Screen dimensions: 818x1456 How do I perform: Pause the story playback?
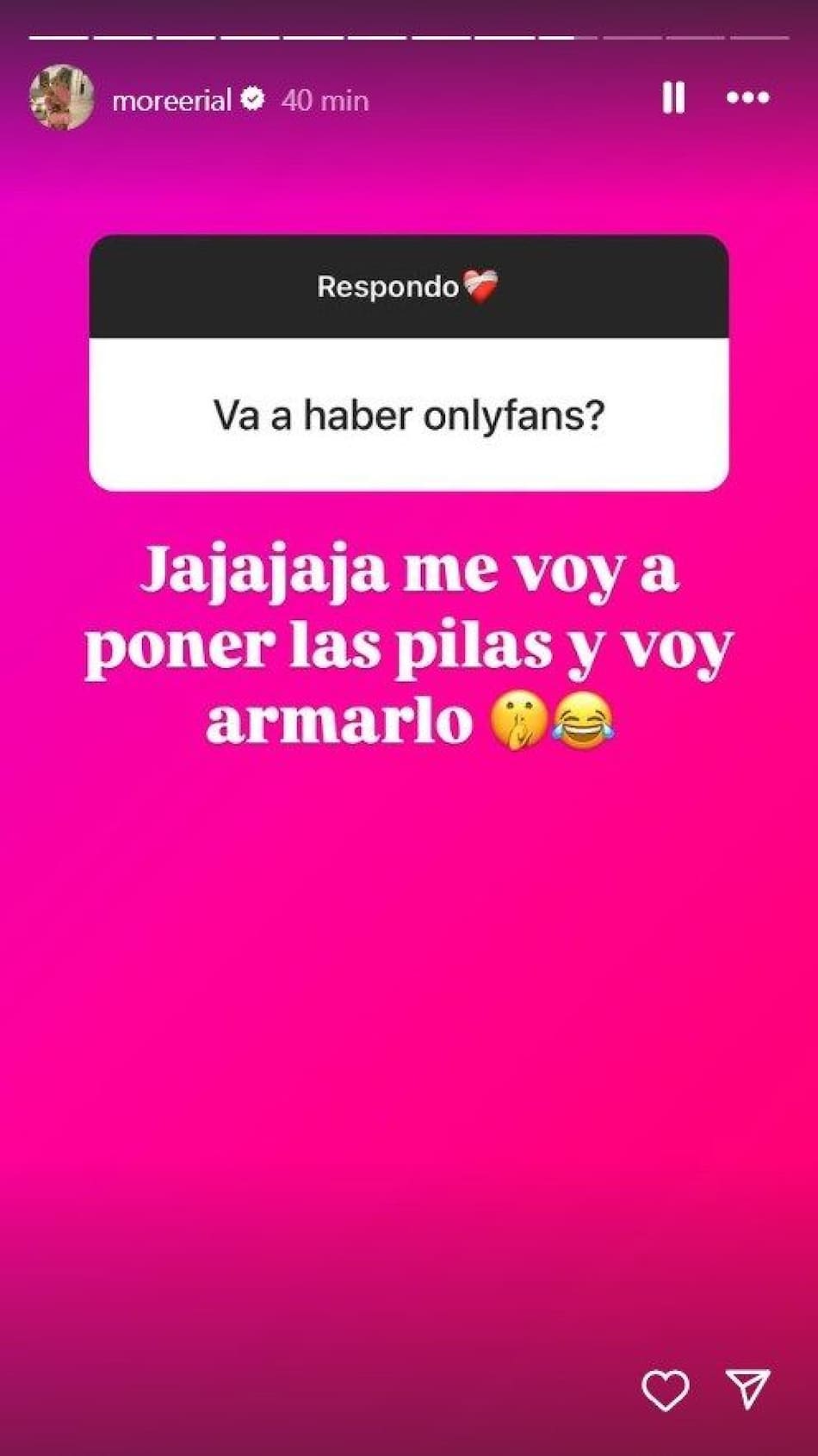(x=673, y=98)
